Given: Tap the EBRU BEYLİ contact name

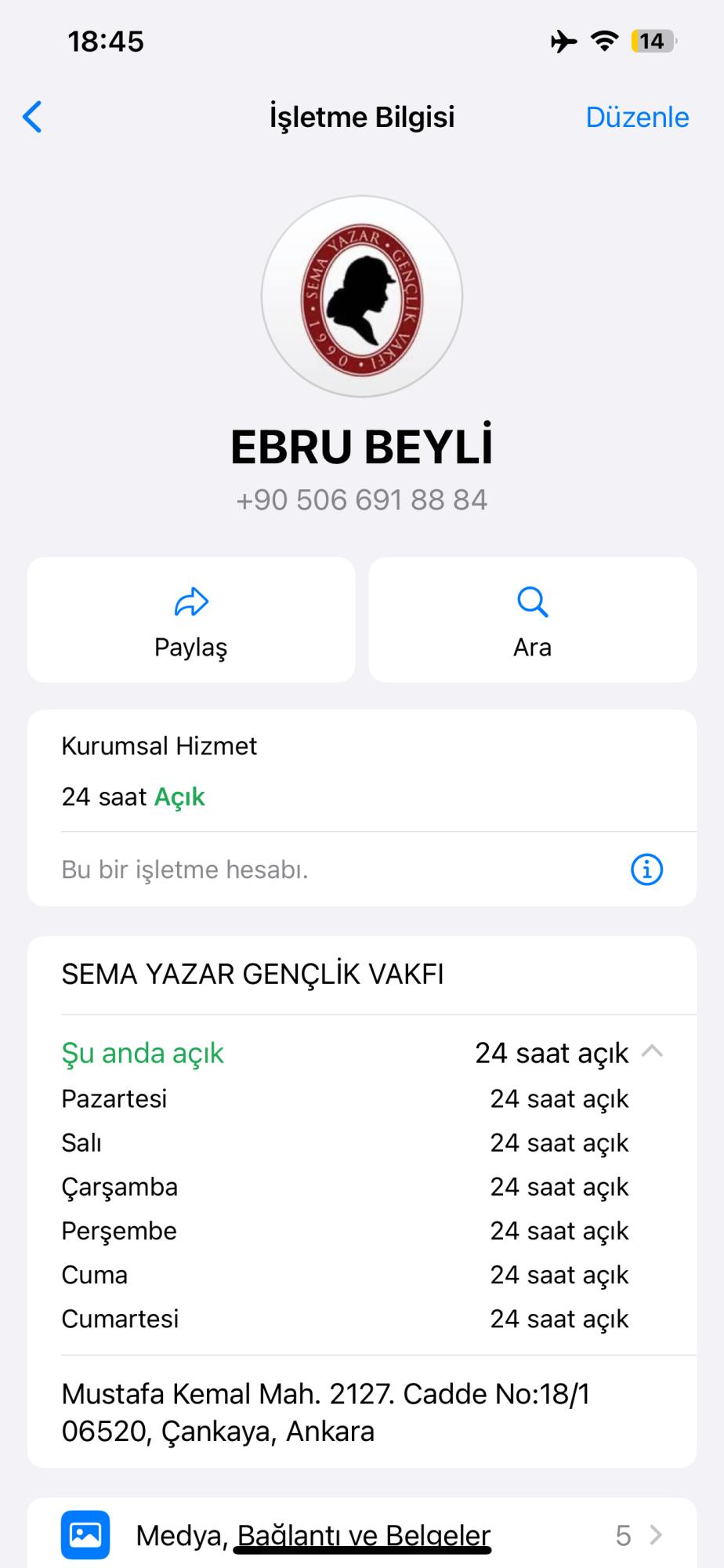Looking at the screenshot, I should point(361,445).
